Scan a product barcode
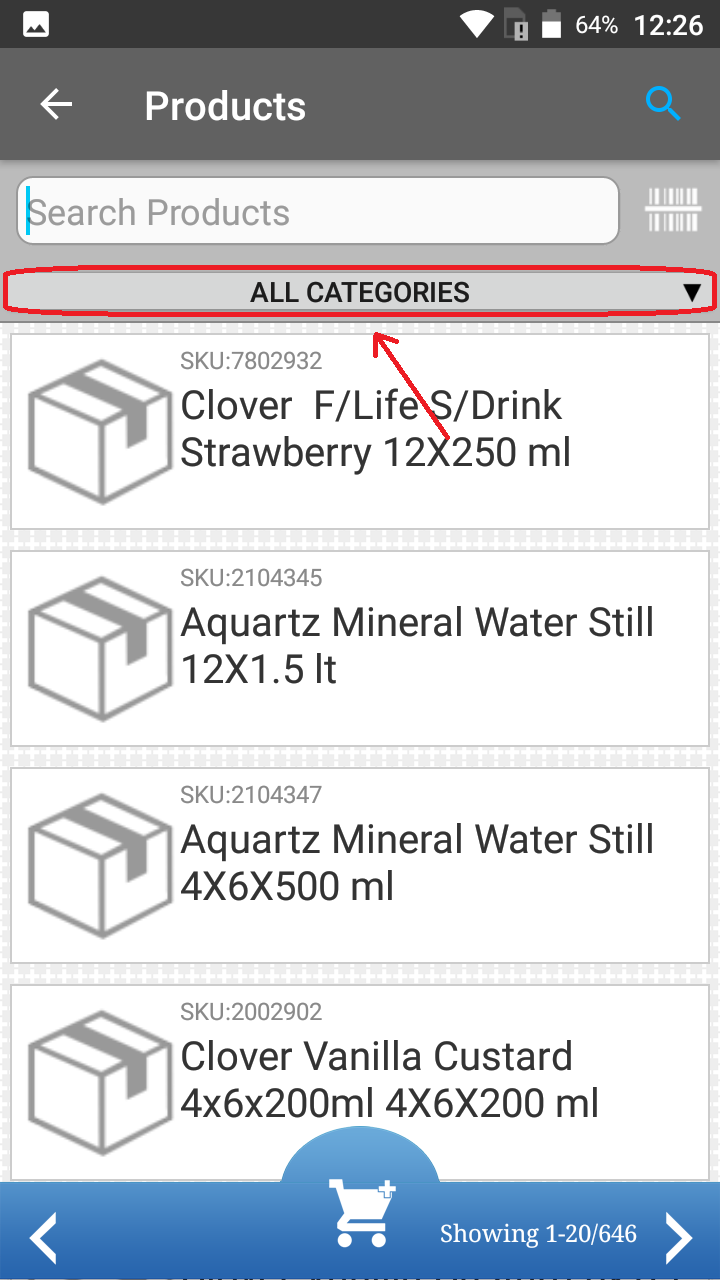Screen dimensions: 720x1280 pyautogui.click(x=673, y=211)
